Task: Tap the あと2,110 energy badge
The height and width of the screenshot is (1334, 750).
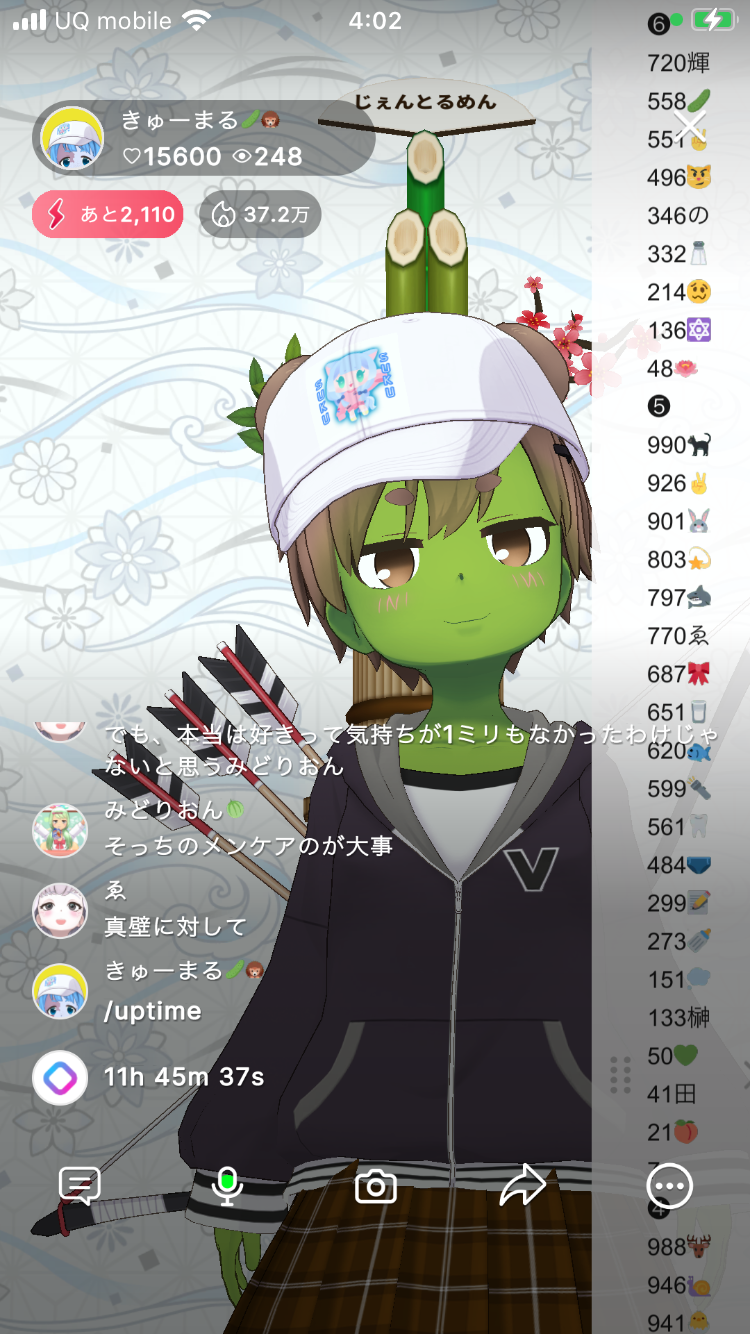Action: [x=108, y=214]
